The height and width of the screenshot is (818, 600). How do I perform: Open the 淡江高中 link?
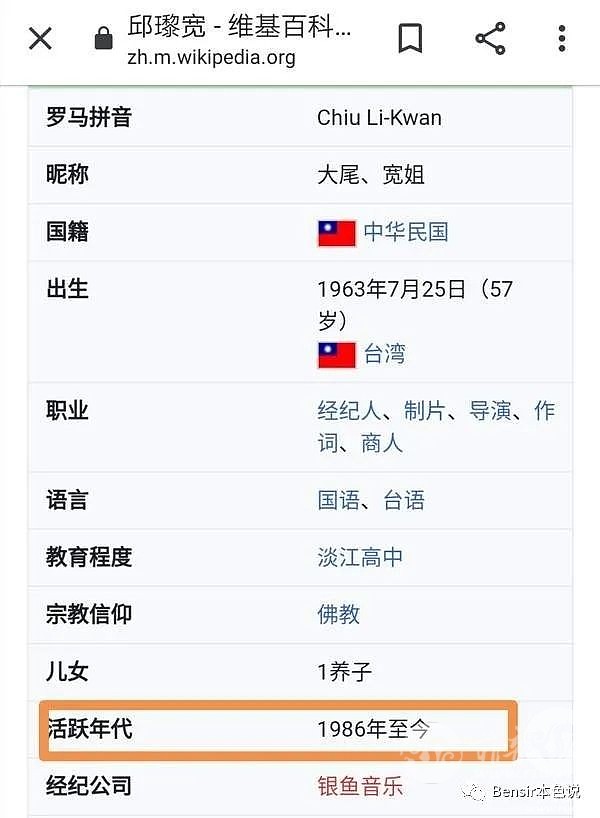click(360, 557)
